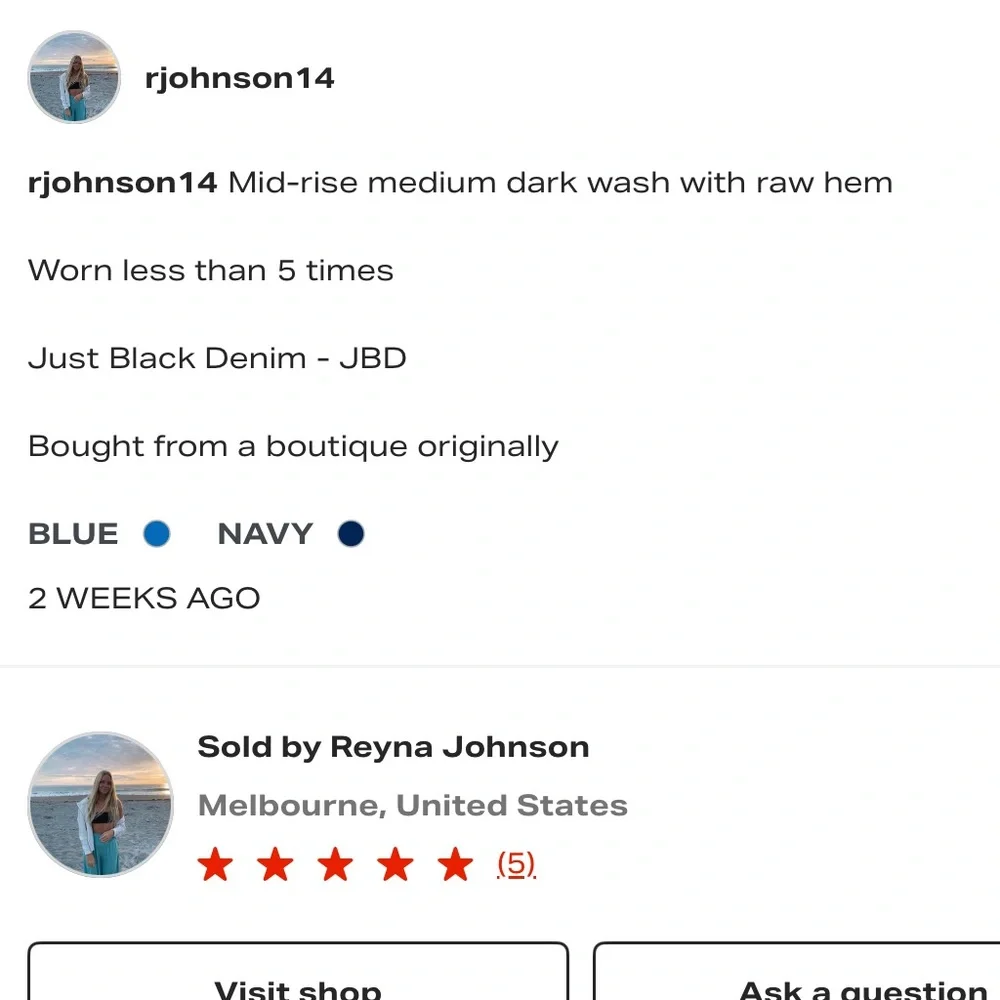Screen dimensions: 1000x1000
Task: Select the BLUE color tag
Action: pos(98,534)
